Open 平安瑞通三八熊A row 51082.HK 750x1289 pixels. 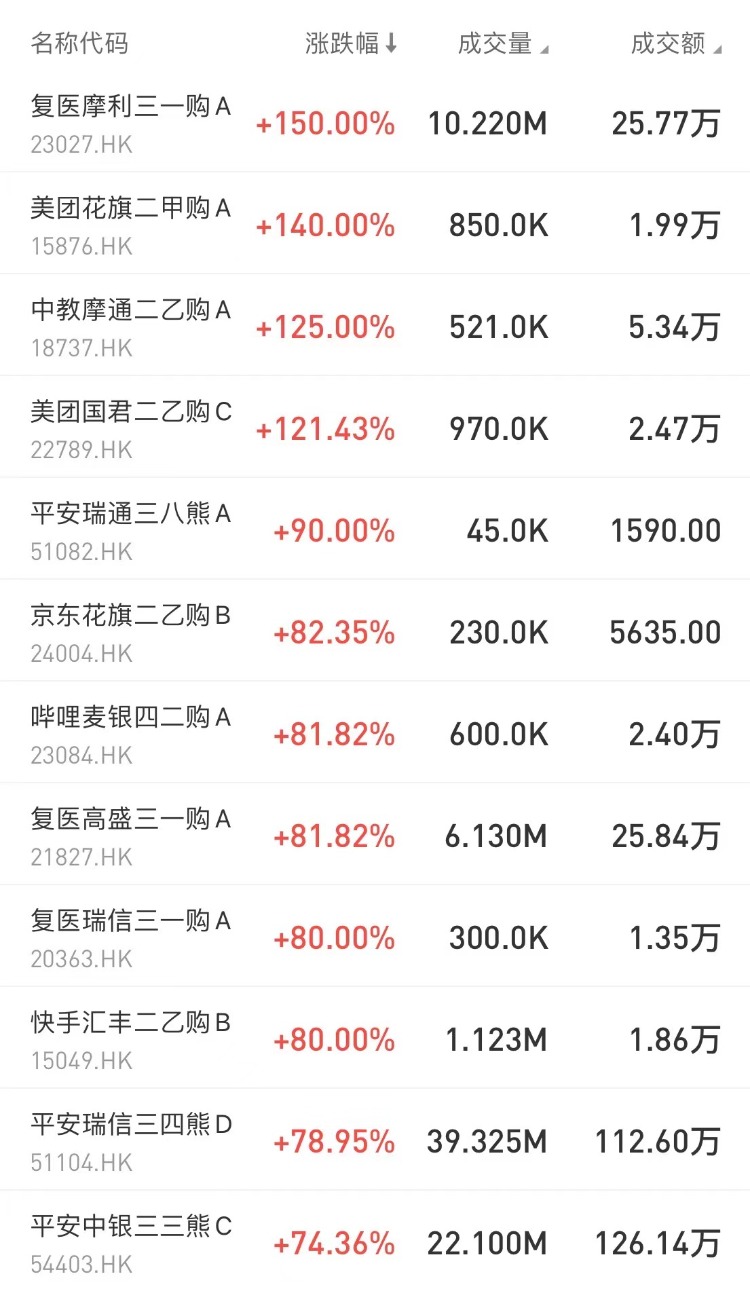pyautogui.click(x=375, y=530)
